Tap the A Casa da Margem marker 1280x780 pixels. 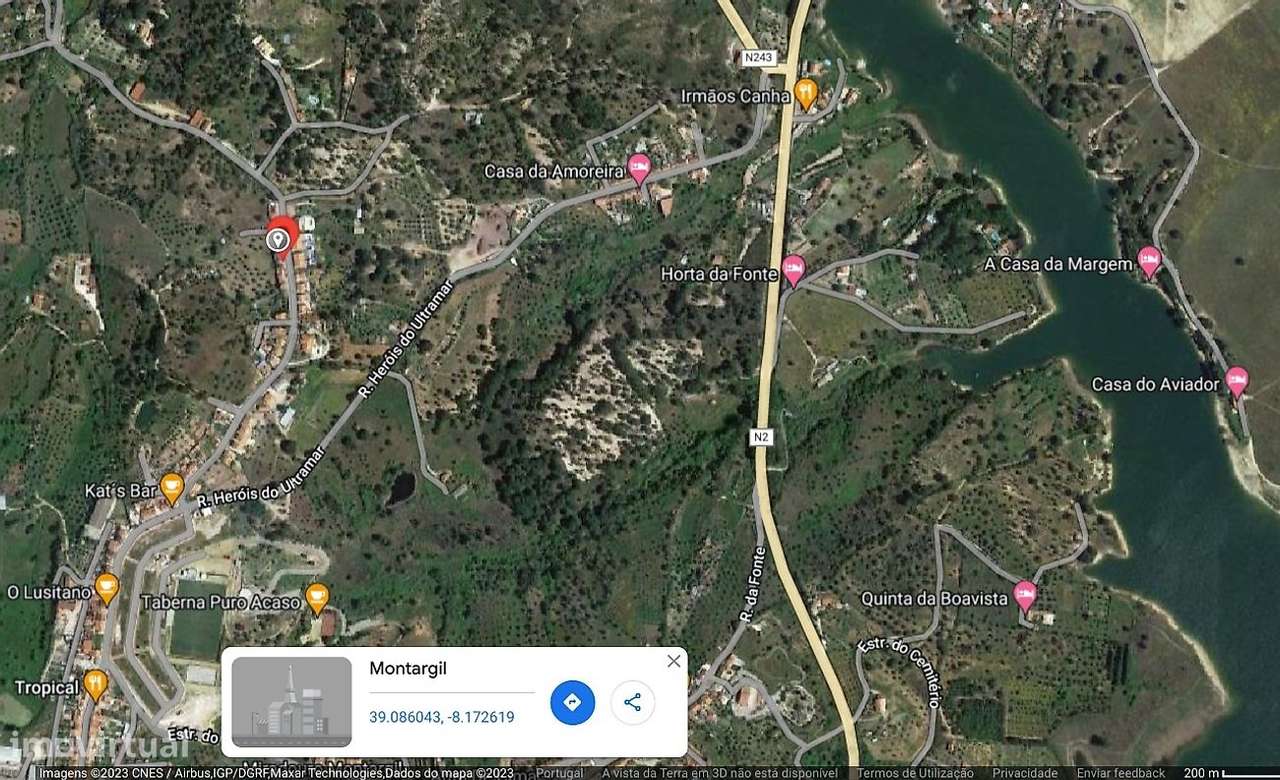[1149, 261]
